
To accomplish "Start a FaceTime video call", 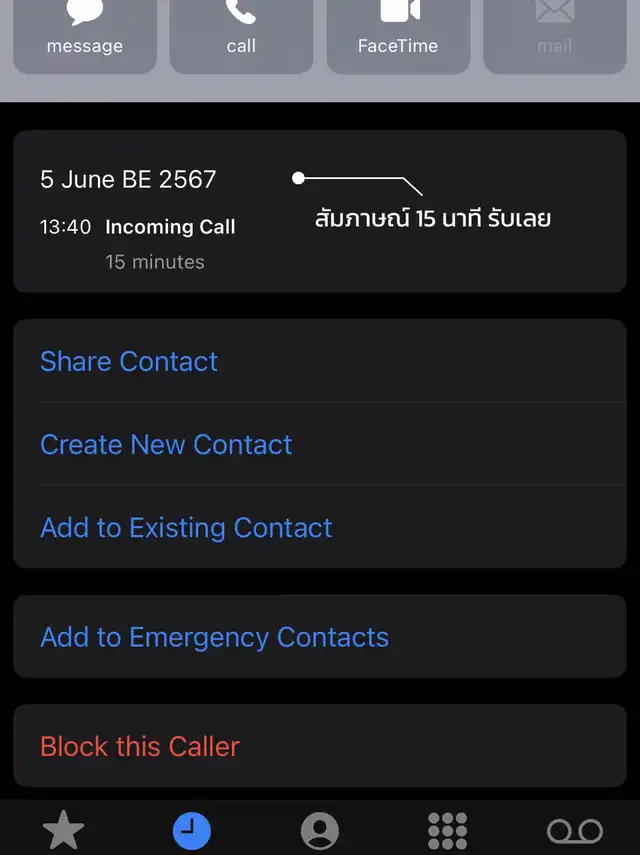I will click(x=398, y=30).
